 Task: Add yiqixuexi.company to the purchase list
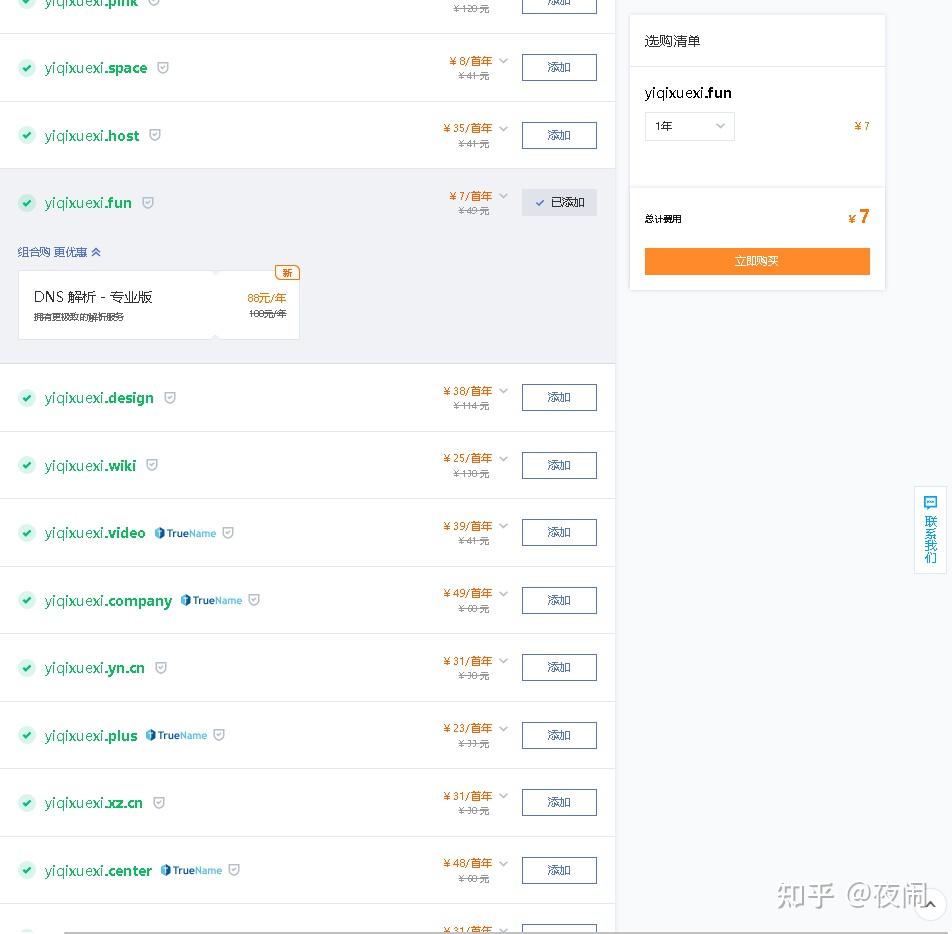point(559,600)
